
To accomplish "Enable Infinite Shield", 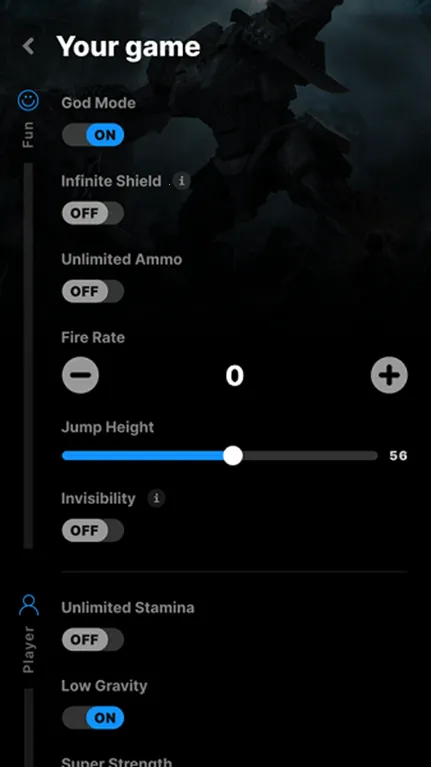I will click(x=93, y=213).
